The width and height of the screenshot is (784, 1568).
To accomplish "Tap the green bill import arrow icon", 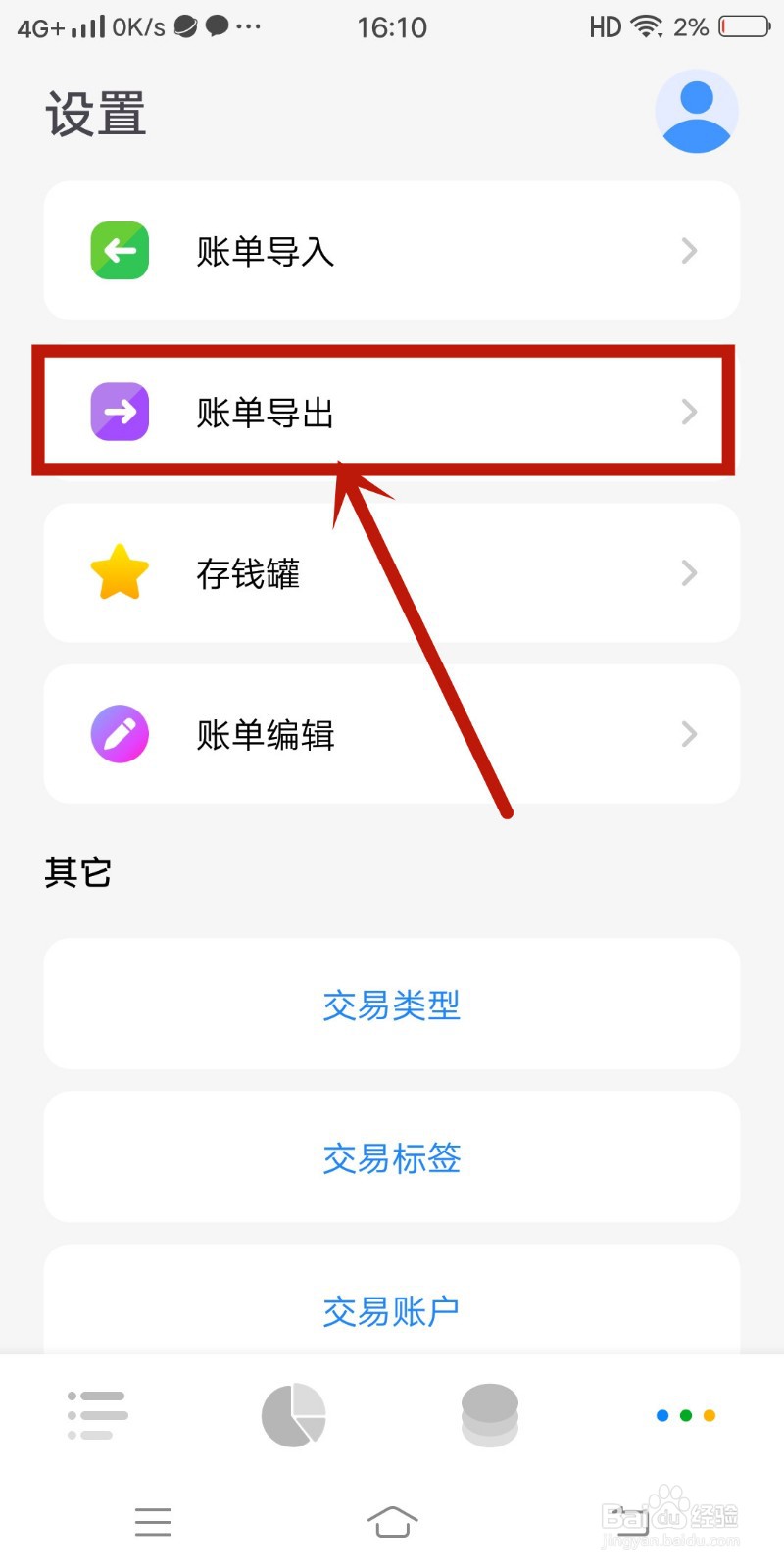I will [119, 251].
